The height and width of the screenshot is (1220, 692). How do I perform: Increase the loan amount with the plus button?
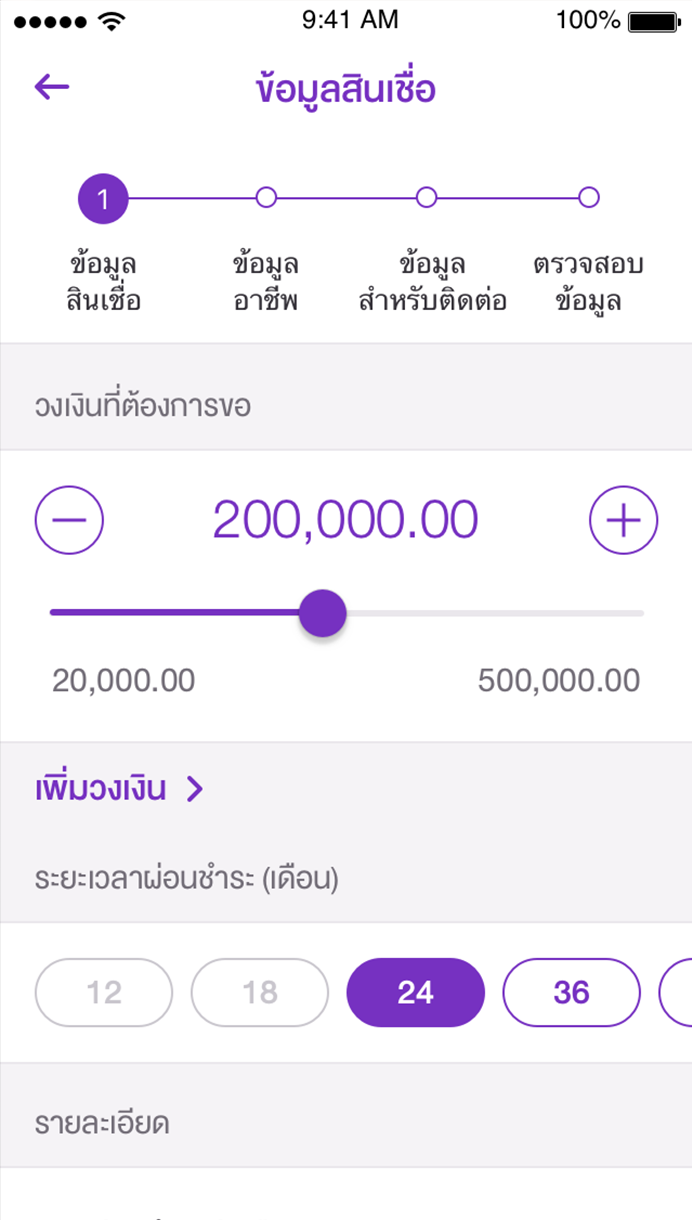pos(623,520)
